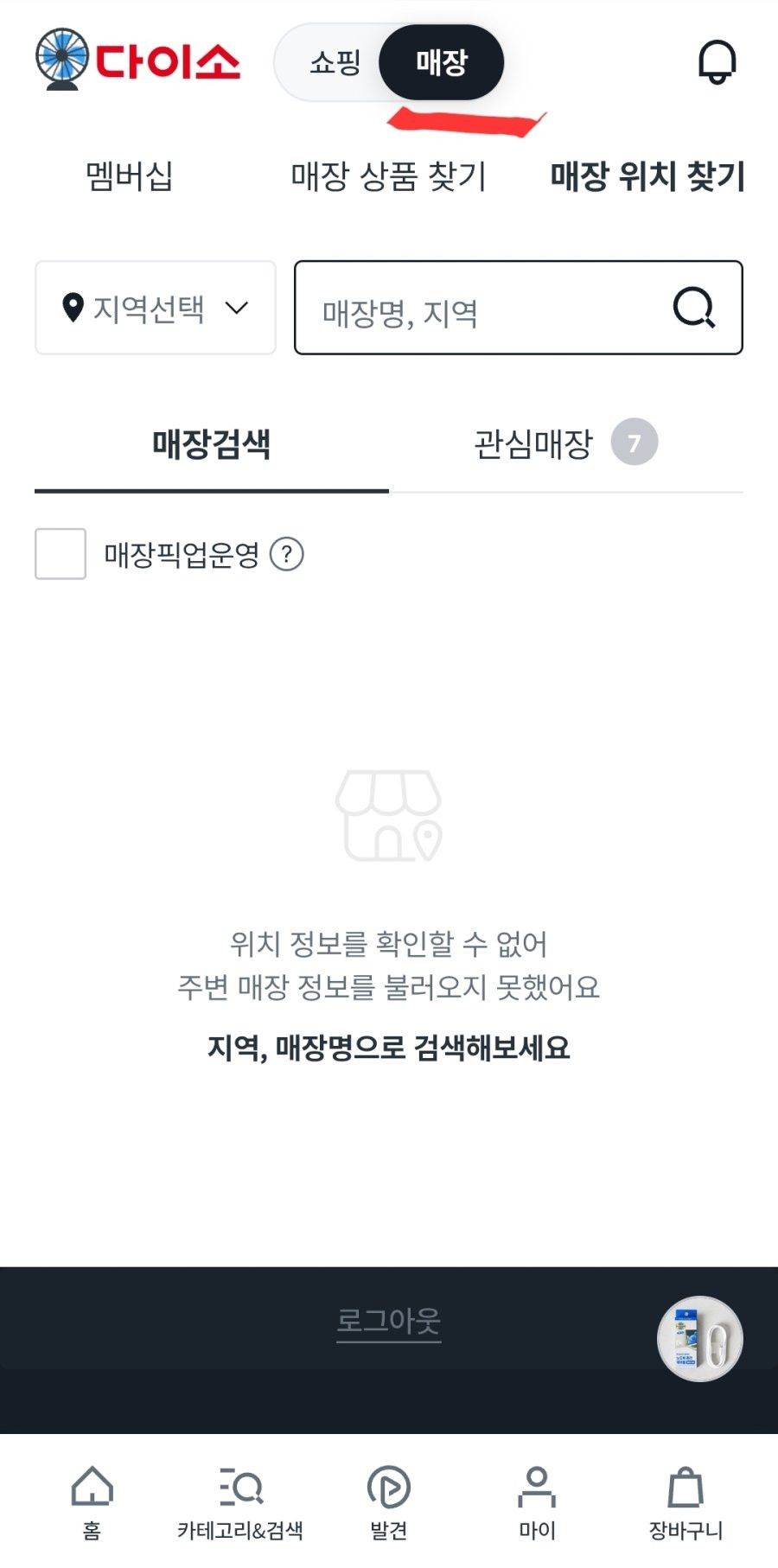Open the notifications bell
The width and height of the screenshot is (778, 1568).
[x=717, y=62]
